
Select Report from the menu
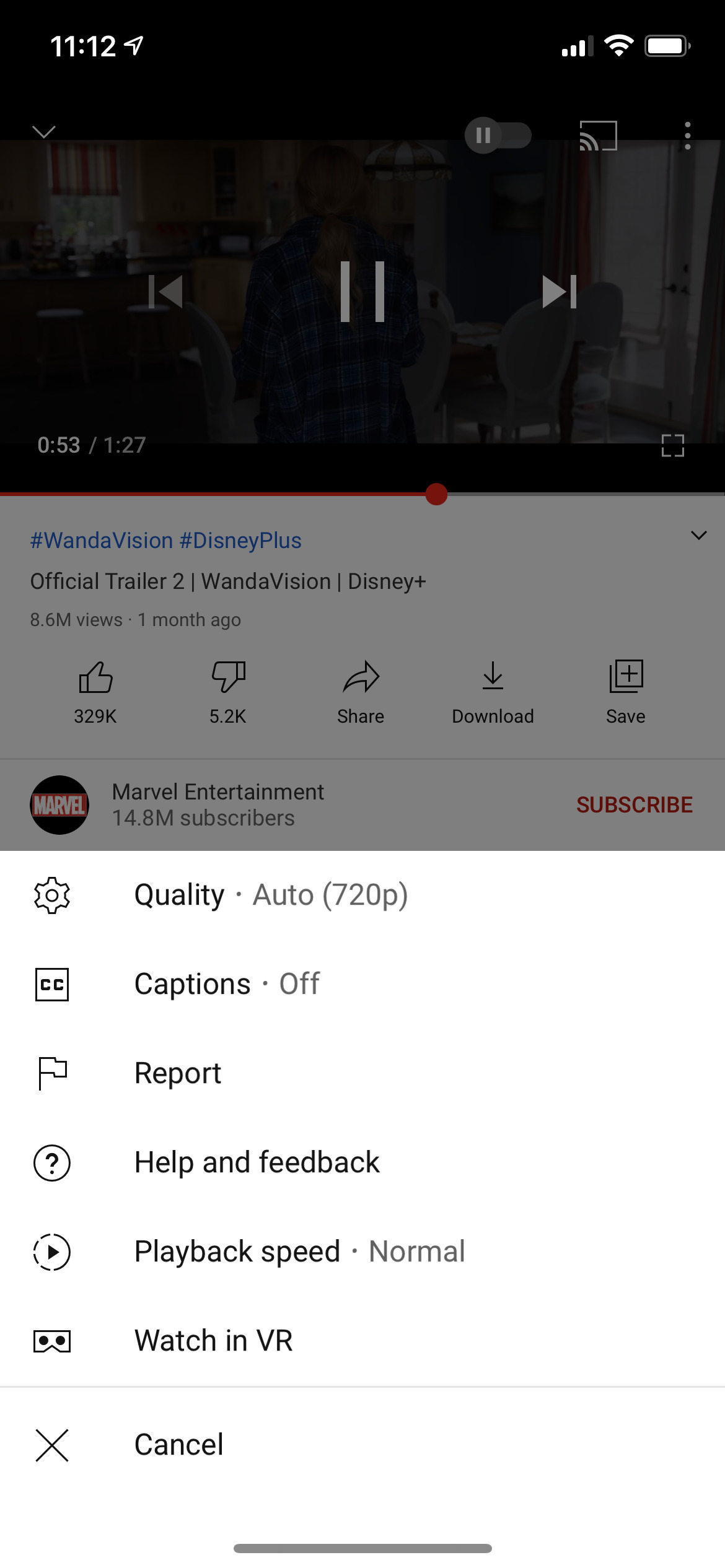pos(178,1073)
